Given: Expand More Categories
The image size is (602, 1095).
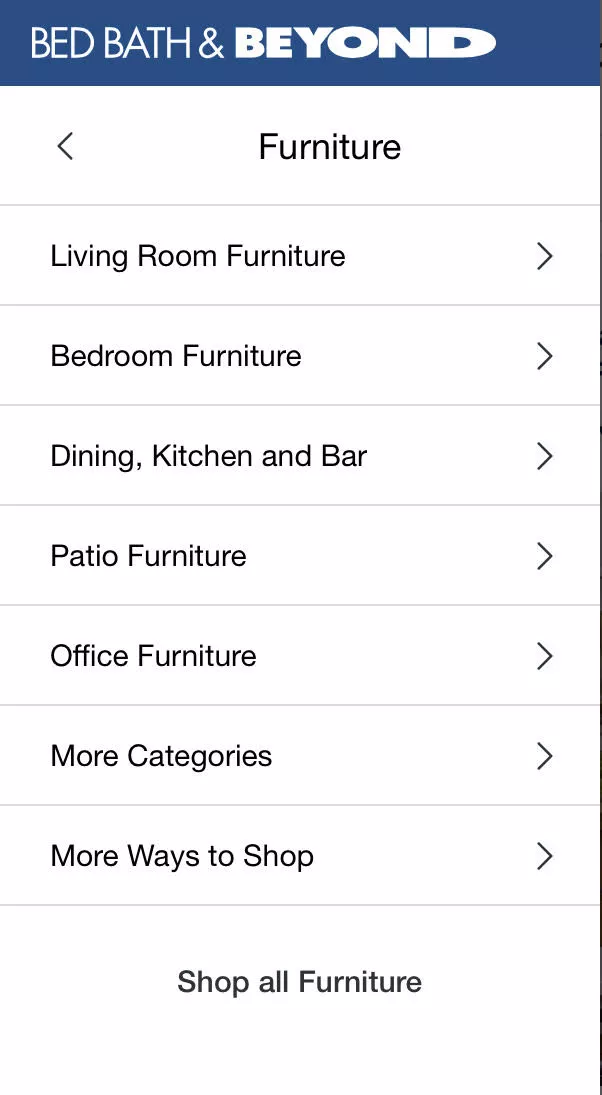Looking at the screenshot, I should [300, 756].
